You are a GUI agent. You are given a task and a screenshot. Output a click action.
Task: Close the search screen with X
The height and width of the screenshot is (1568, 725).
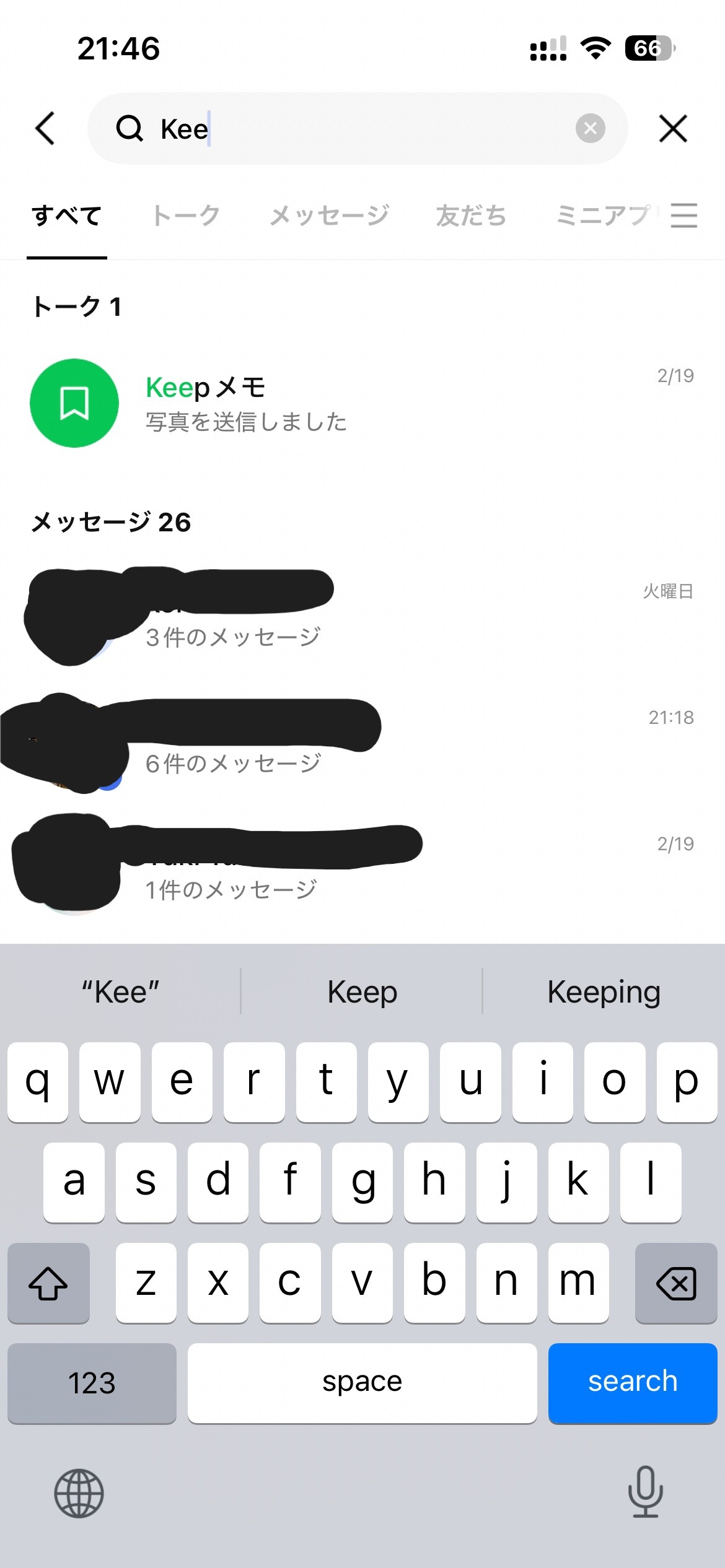coord(673,129)
